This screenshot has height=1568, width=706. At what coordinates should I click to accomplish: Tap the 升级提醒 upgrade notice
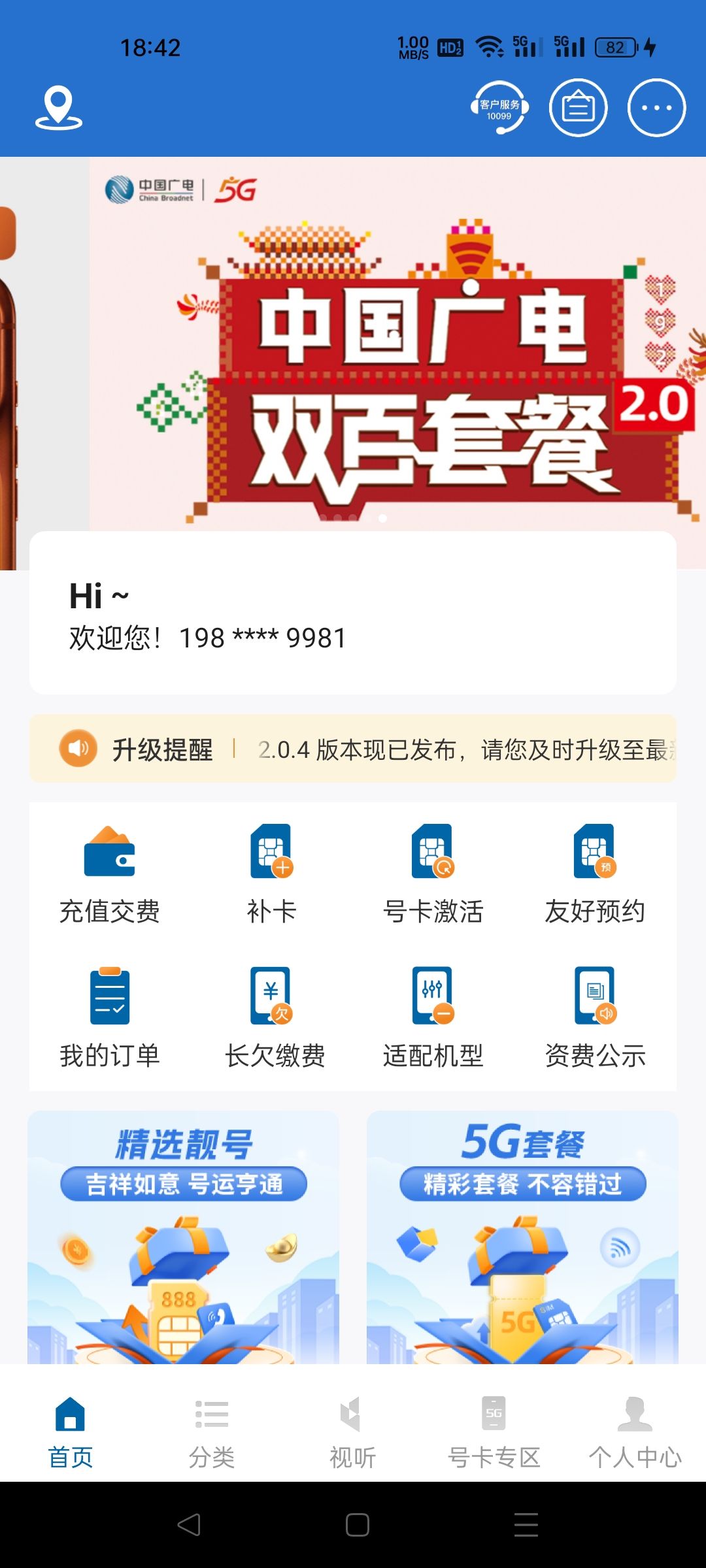click(x=353, y=749)
